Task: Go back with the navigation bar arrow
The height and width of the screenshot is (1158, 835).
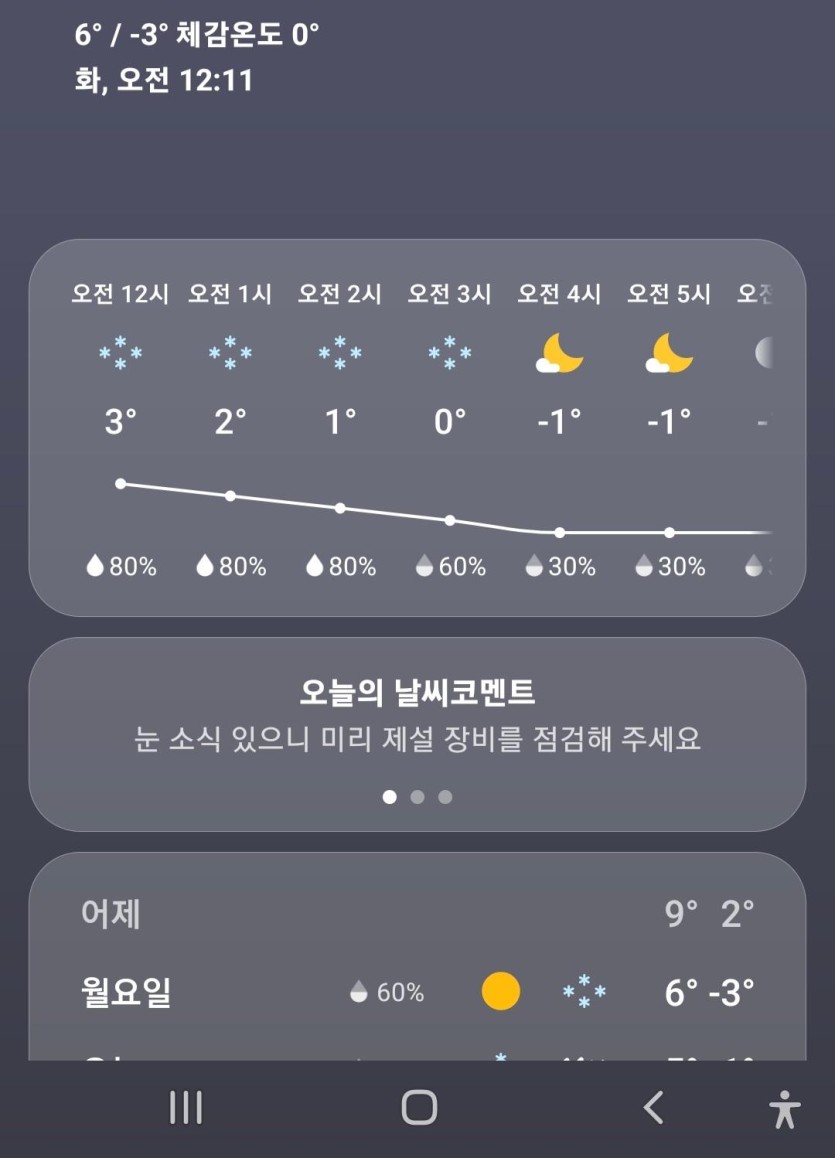Action: point(653,1107)
